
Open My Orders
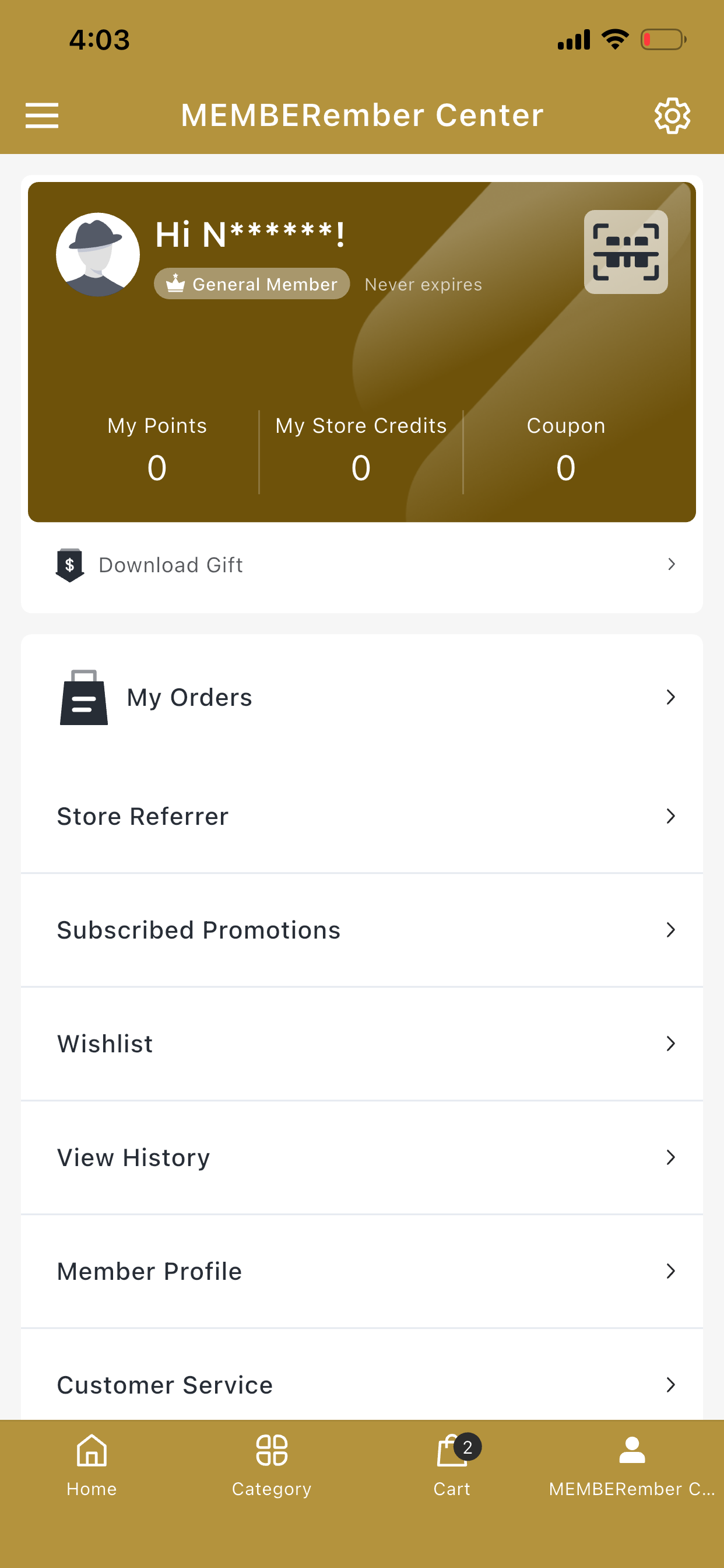tap(362, 697)
